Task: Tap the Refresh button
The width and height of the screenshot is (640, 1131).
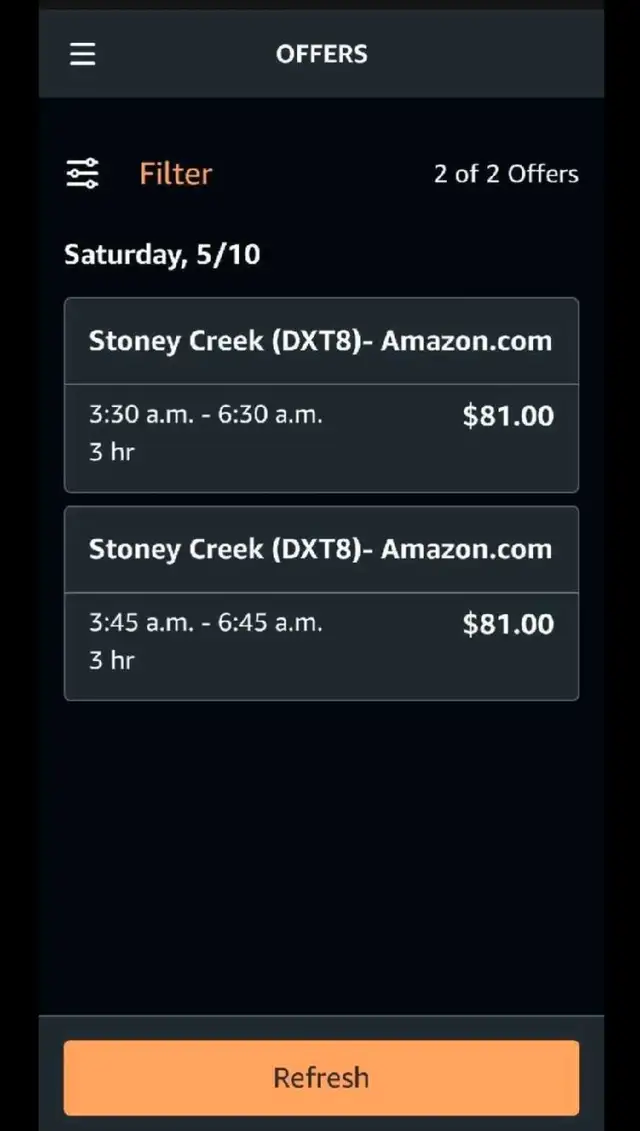Action: tap(321, 1078)
